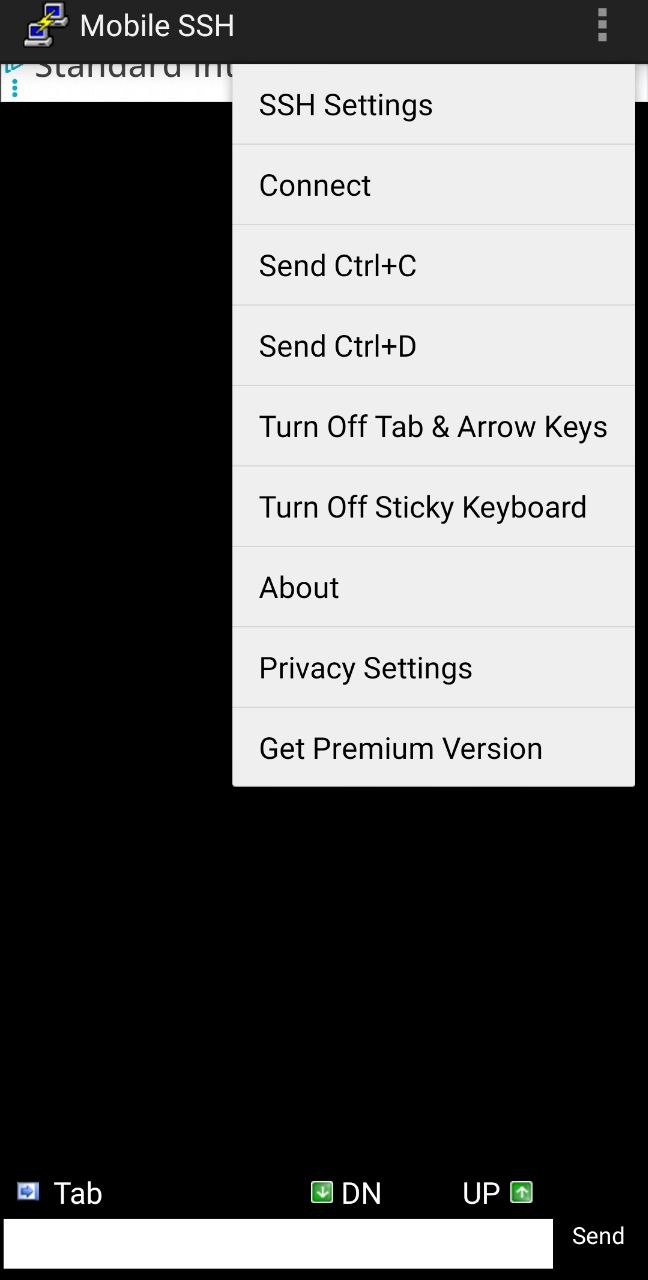Focus the command text input field

[x=278, y=1243]
